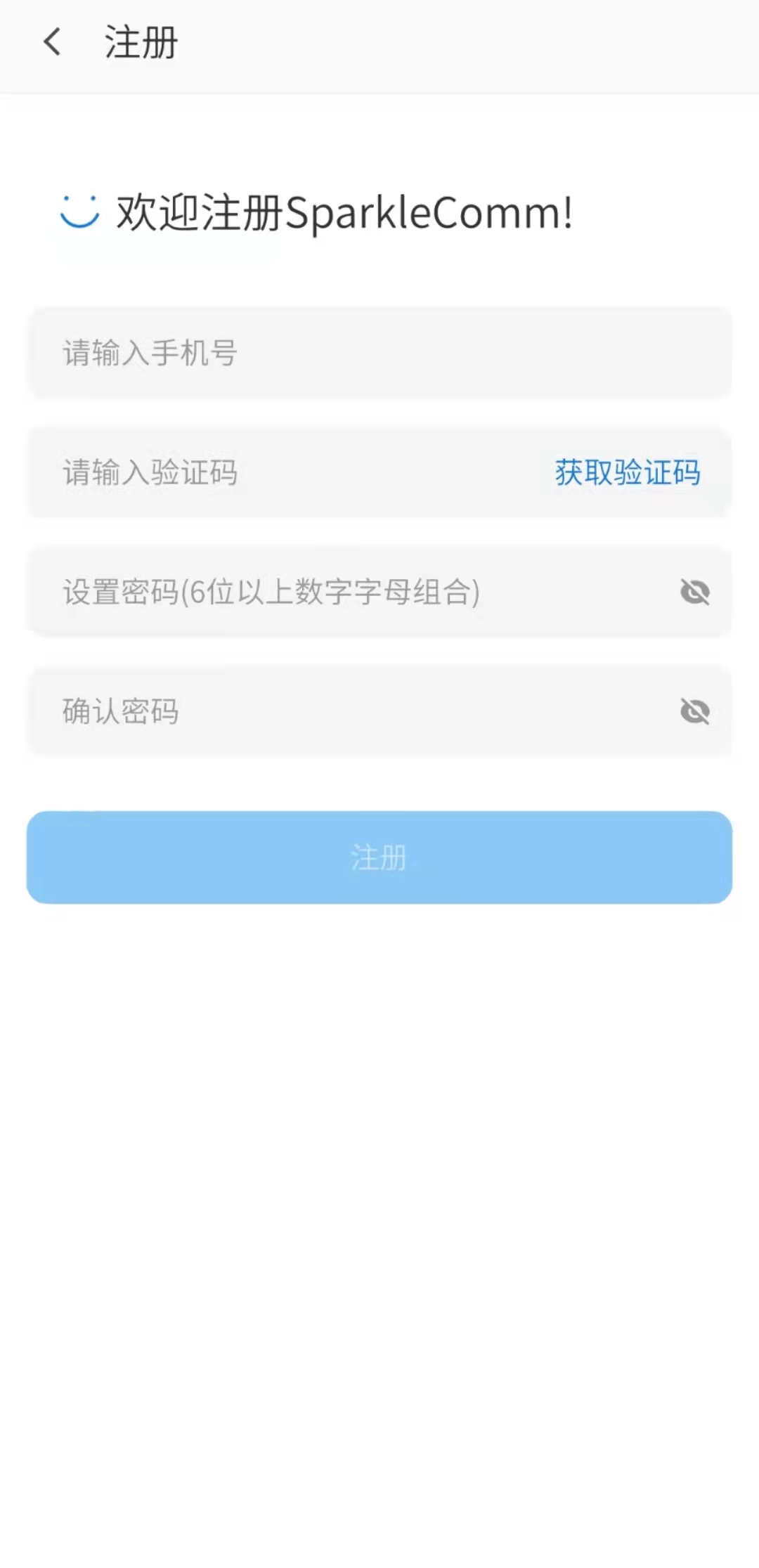Select the 请输入验证码 code field
This screenshot has height=1568, width=759.
point(281,472)
